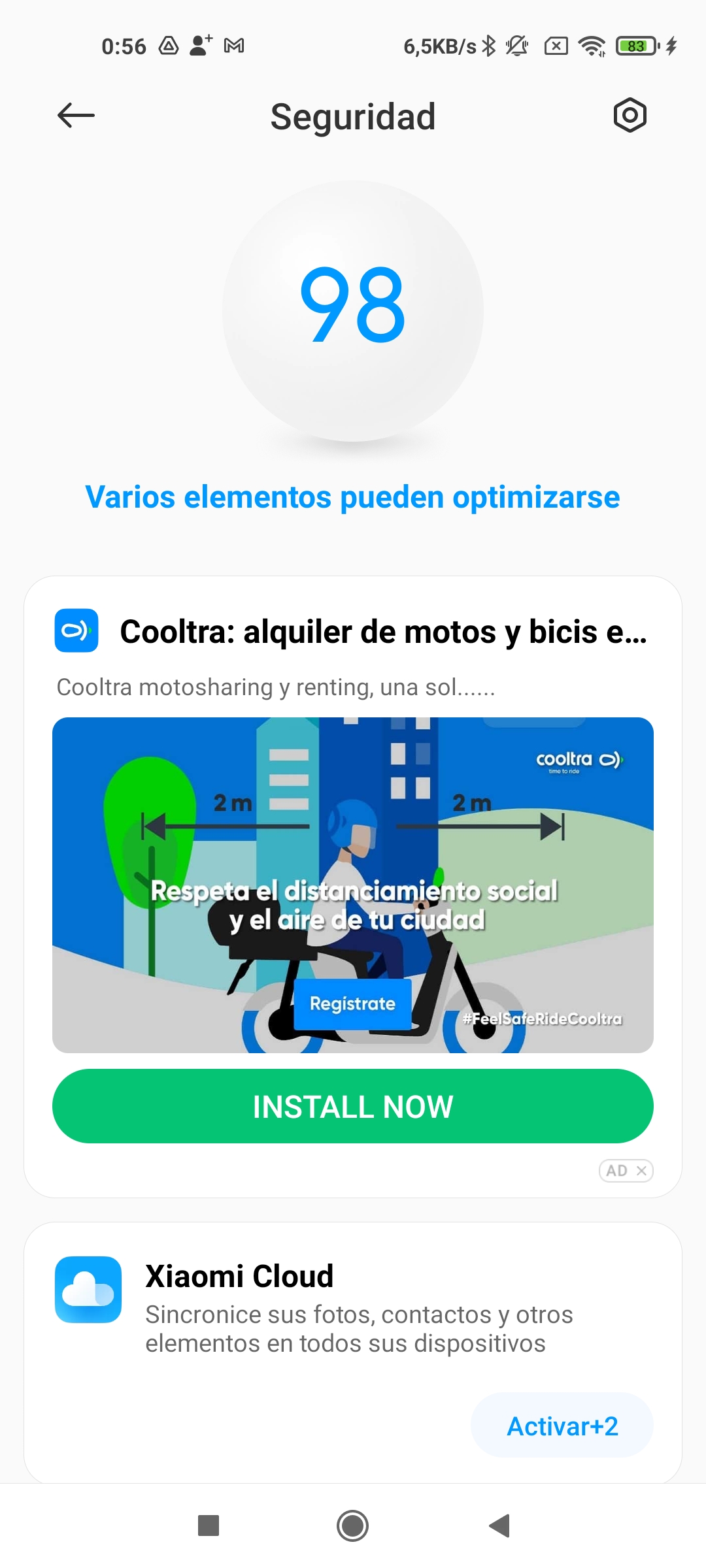This screenshot has width=706, height=1568.
Task: Open the Xiaomi Cloud card
Action: point(353,1352)
